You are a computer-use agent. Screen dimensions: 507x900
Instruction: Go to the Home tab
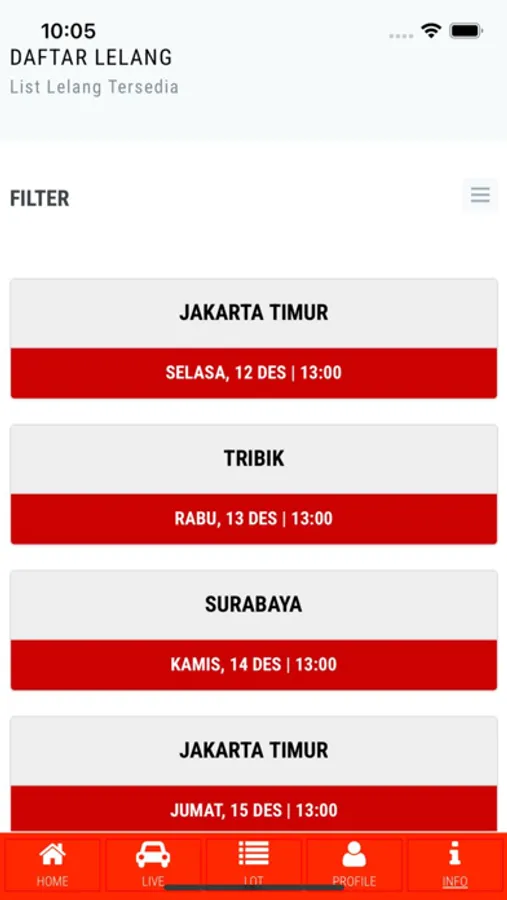tap(52, 865)
